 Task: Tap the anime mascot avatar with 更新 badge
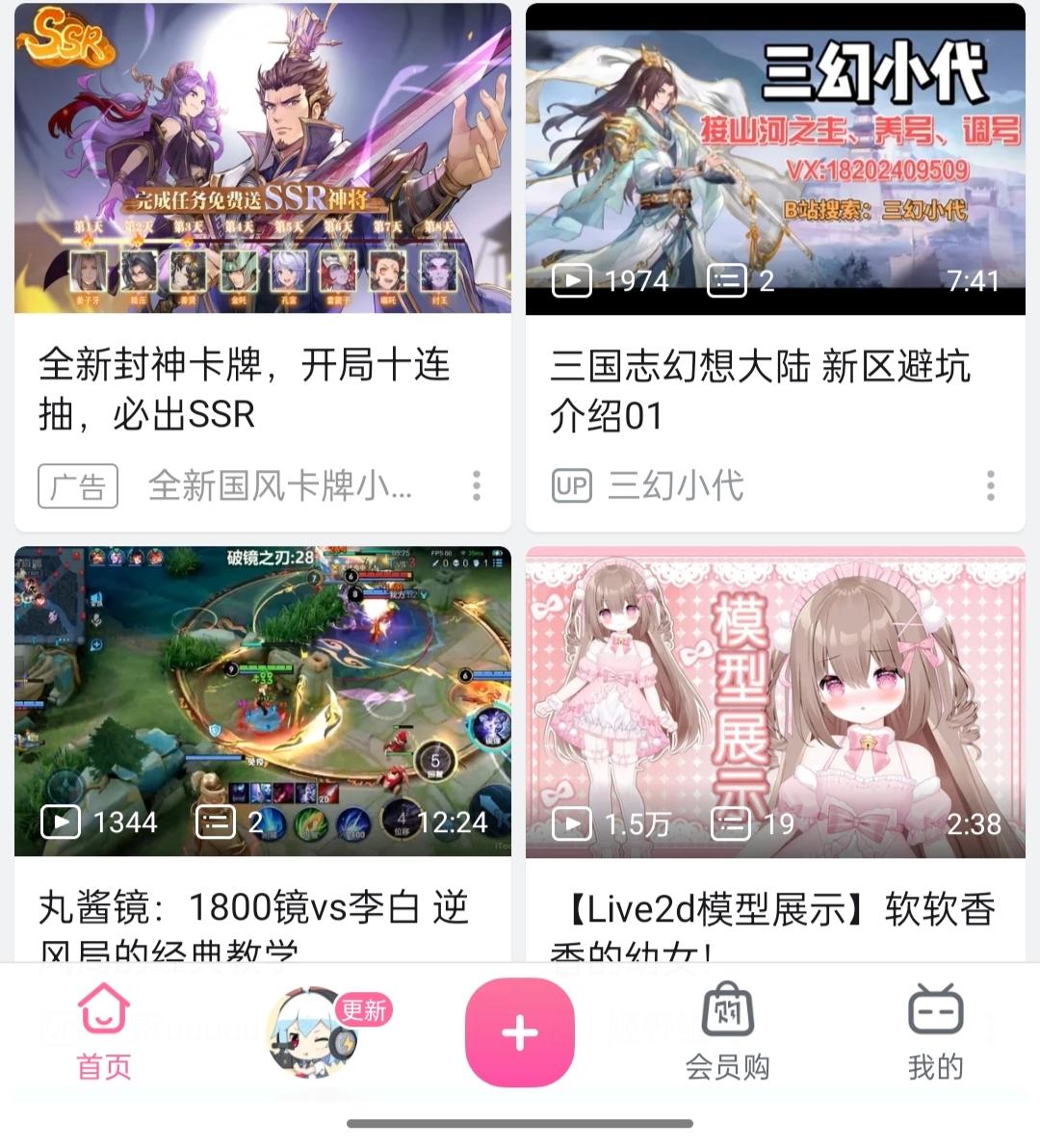tap(312, 1031)
